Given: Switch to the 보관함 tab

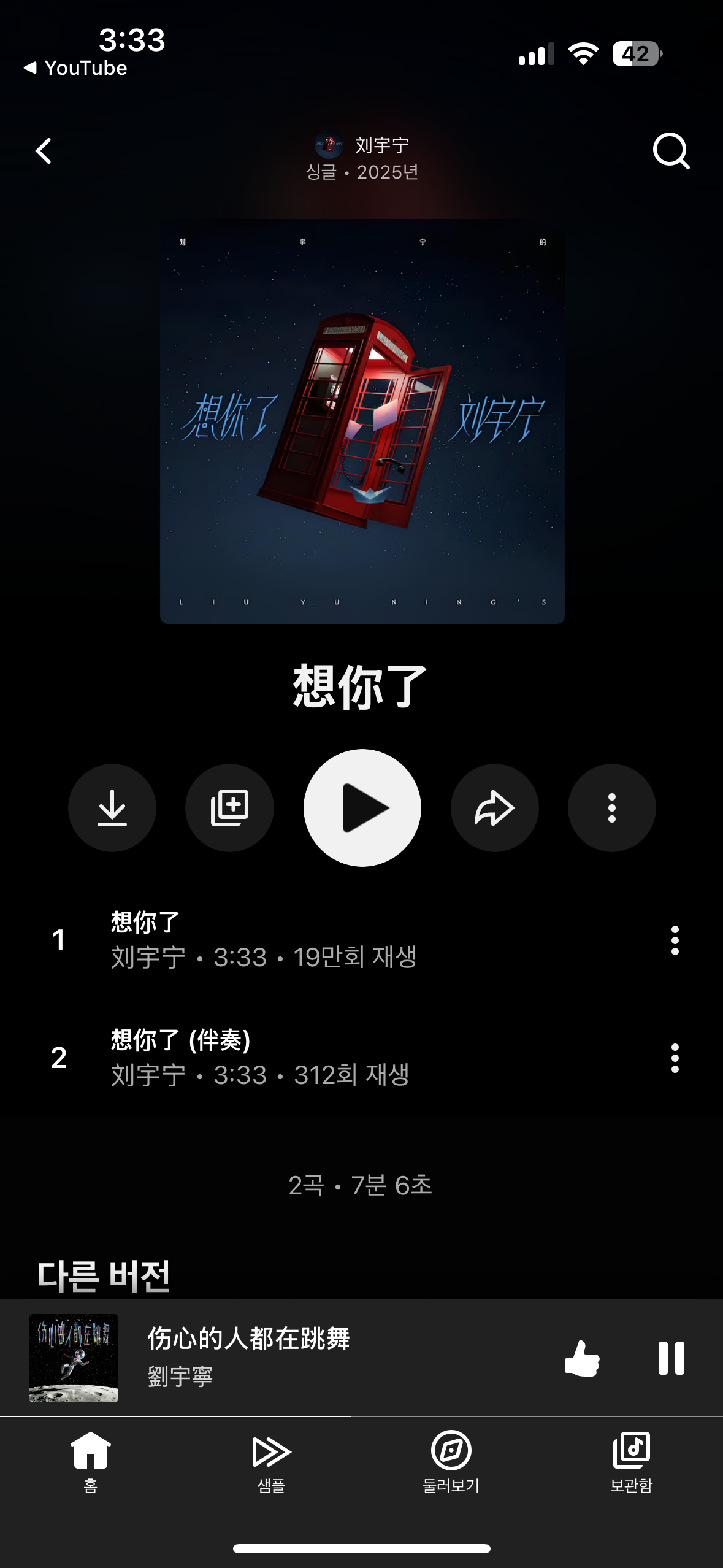Looking at the screenshot, I should tap(632, 1461).
